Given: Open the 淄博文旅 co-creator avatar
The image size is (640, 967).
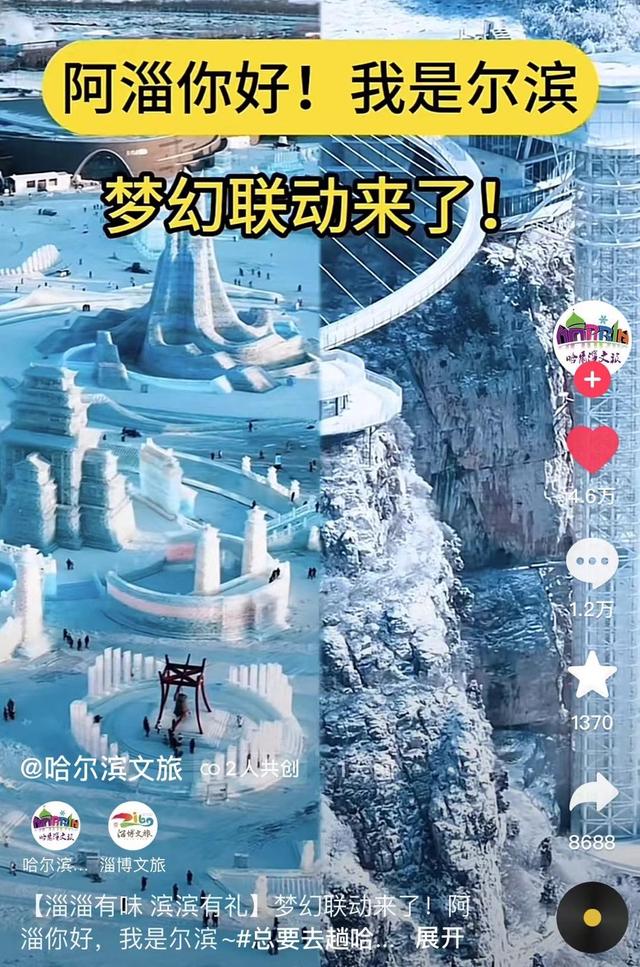Looking at the screenshot, I should click(x=132, y=827).
